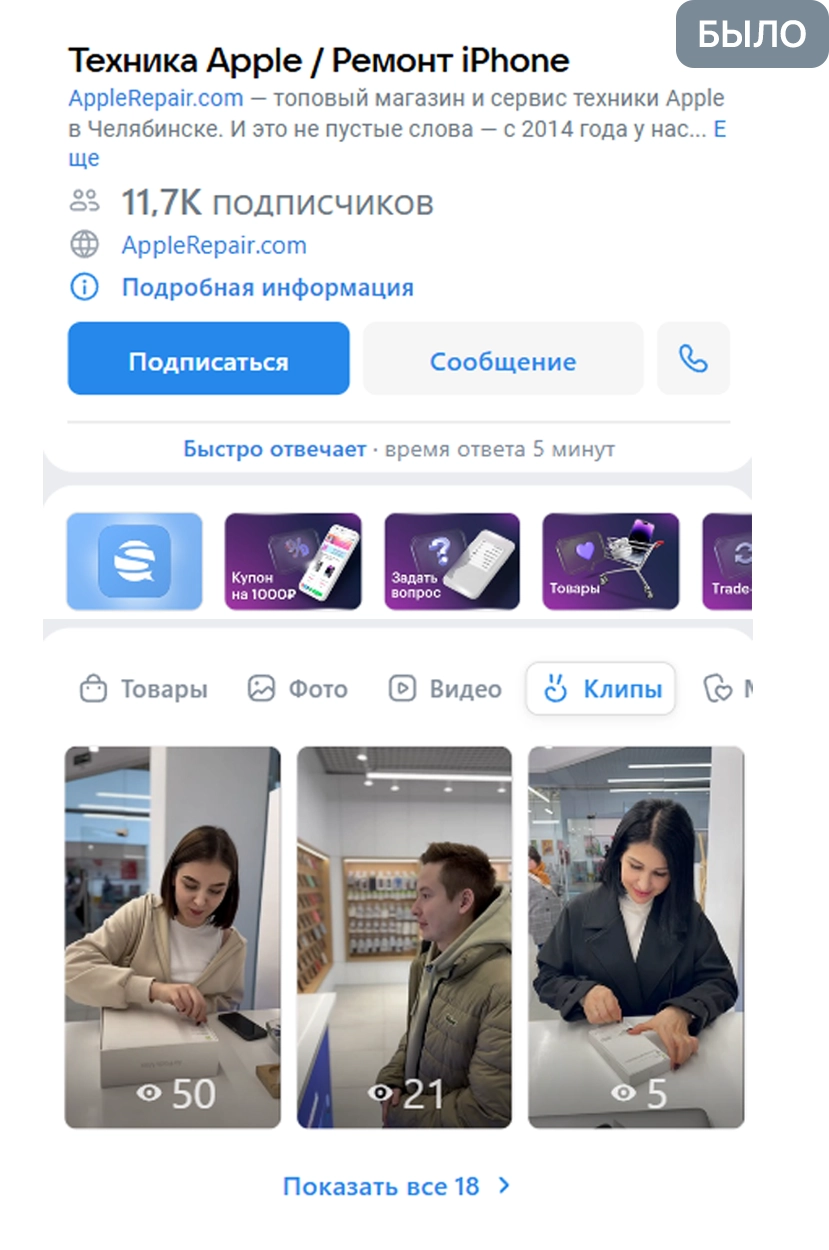Subscribe with the Подписаться button
The height and width of the screenshot is (1250, 829).
208,359
